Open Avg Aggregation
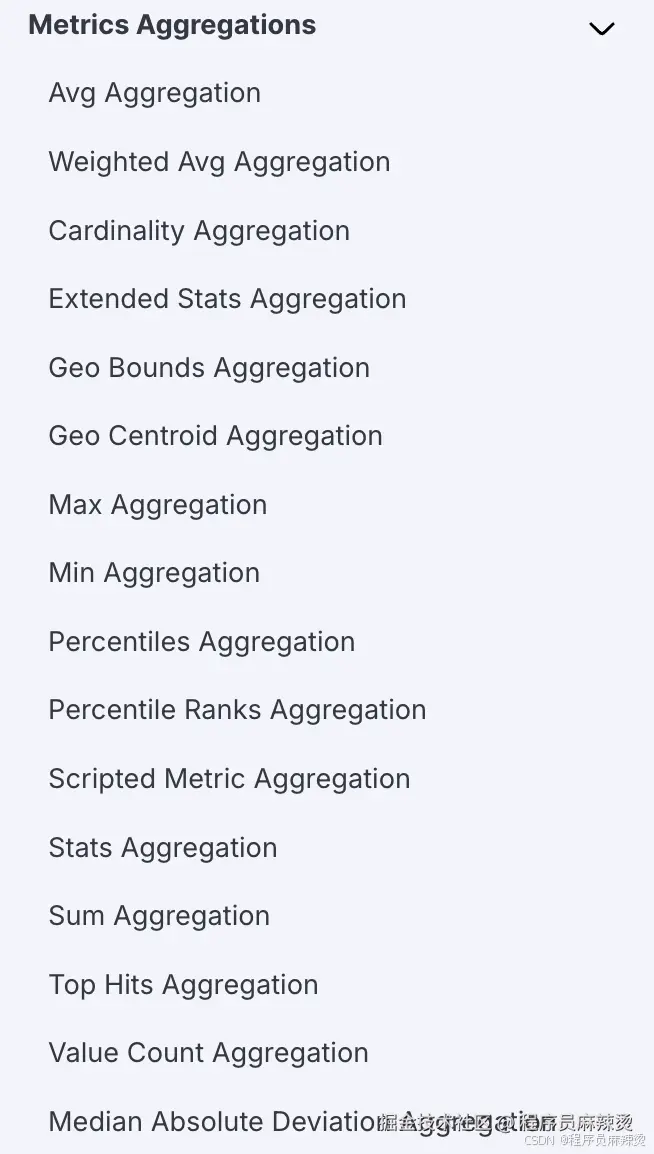 (x=155, y=93)
